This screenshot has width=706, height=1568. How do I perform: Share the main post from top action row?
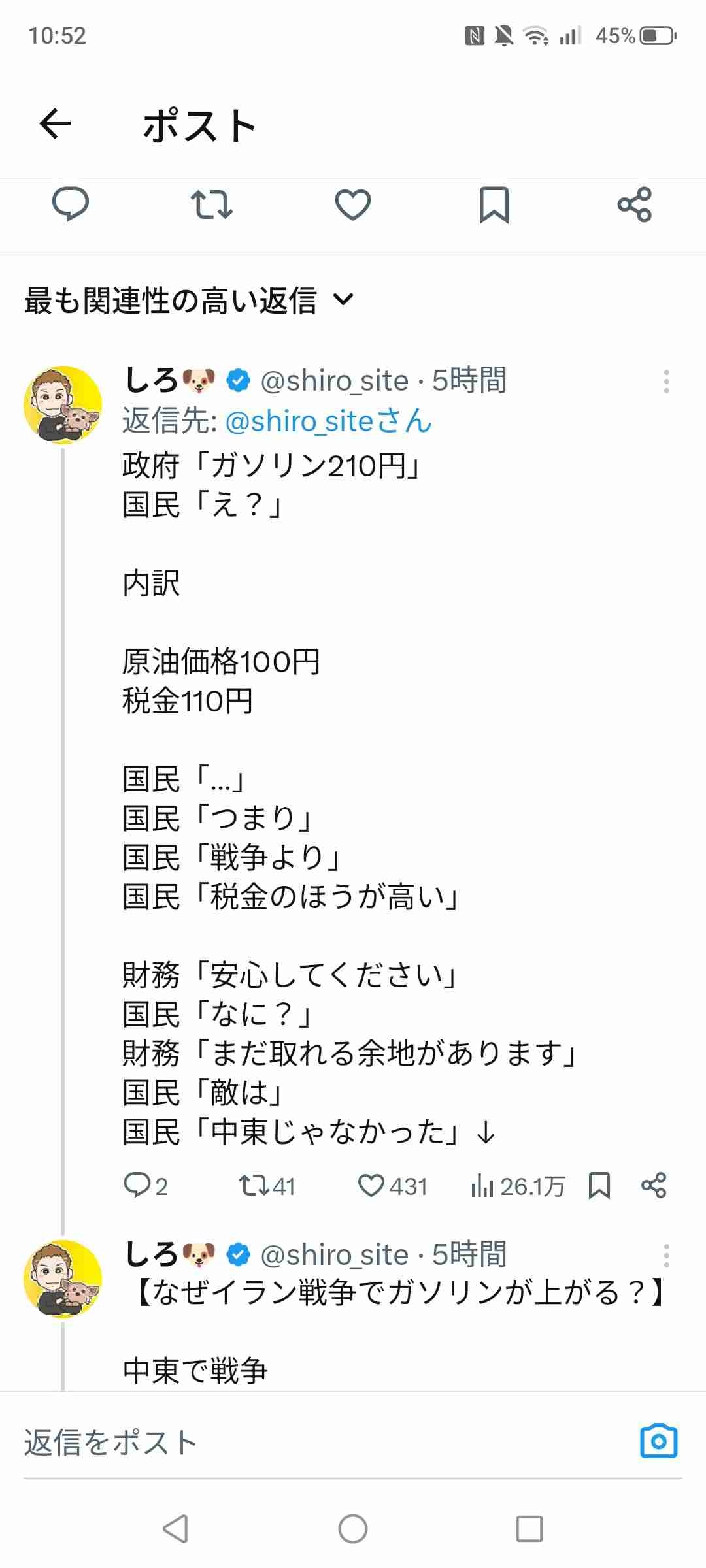click(x=635, y=204)
